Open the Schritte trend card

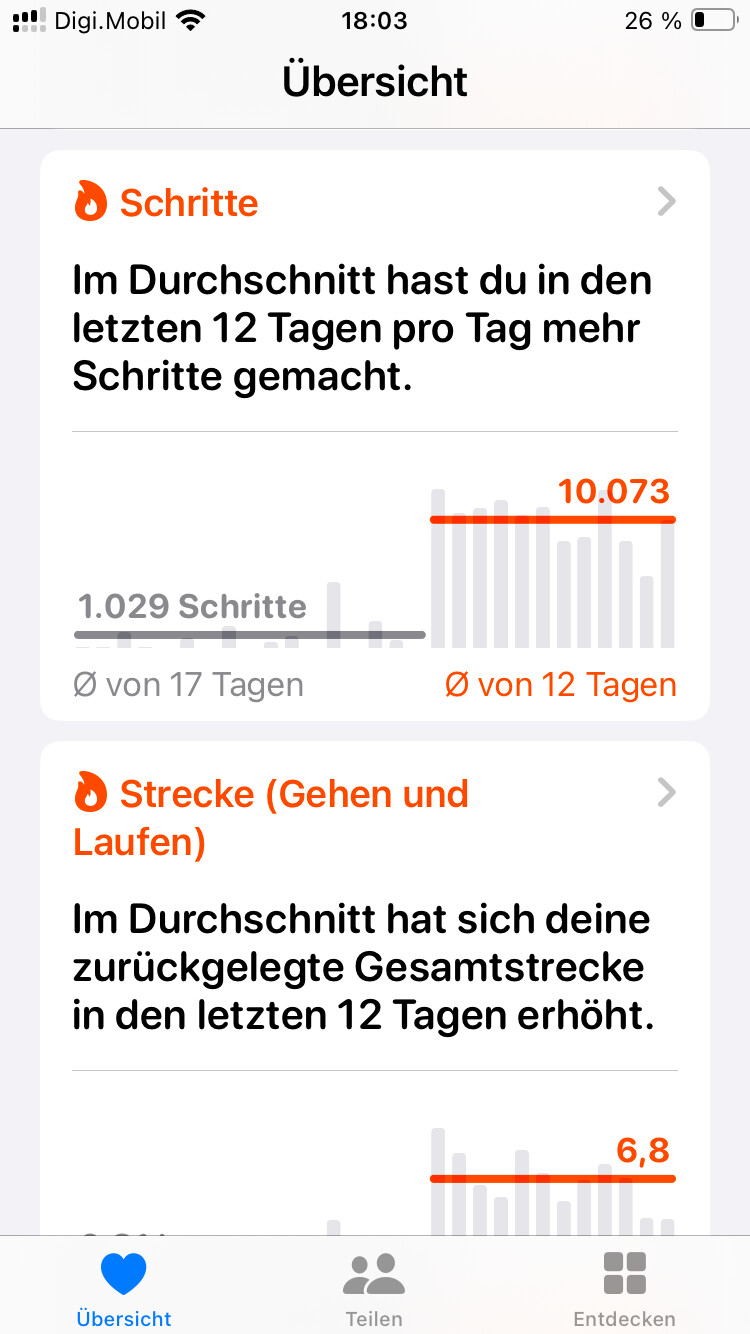[x=375, y=435]
